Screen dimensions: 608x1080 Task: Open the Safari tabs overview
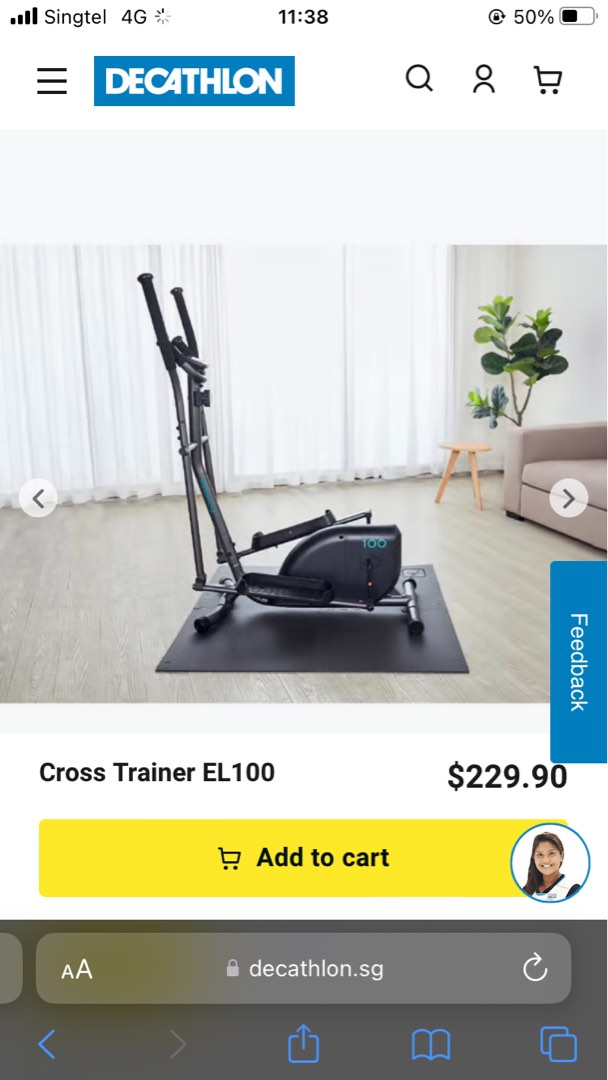(558, 1045)
